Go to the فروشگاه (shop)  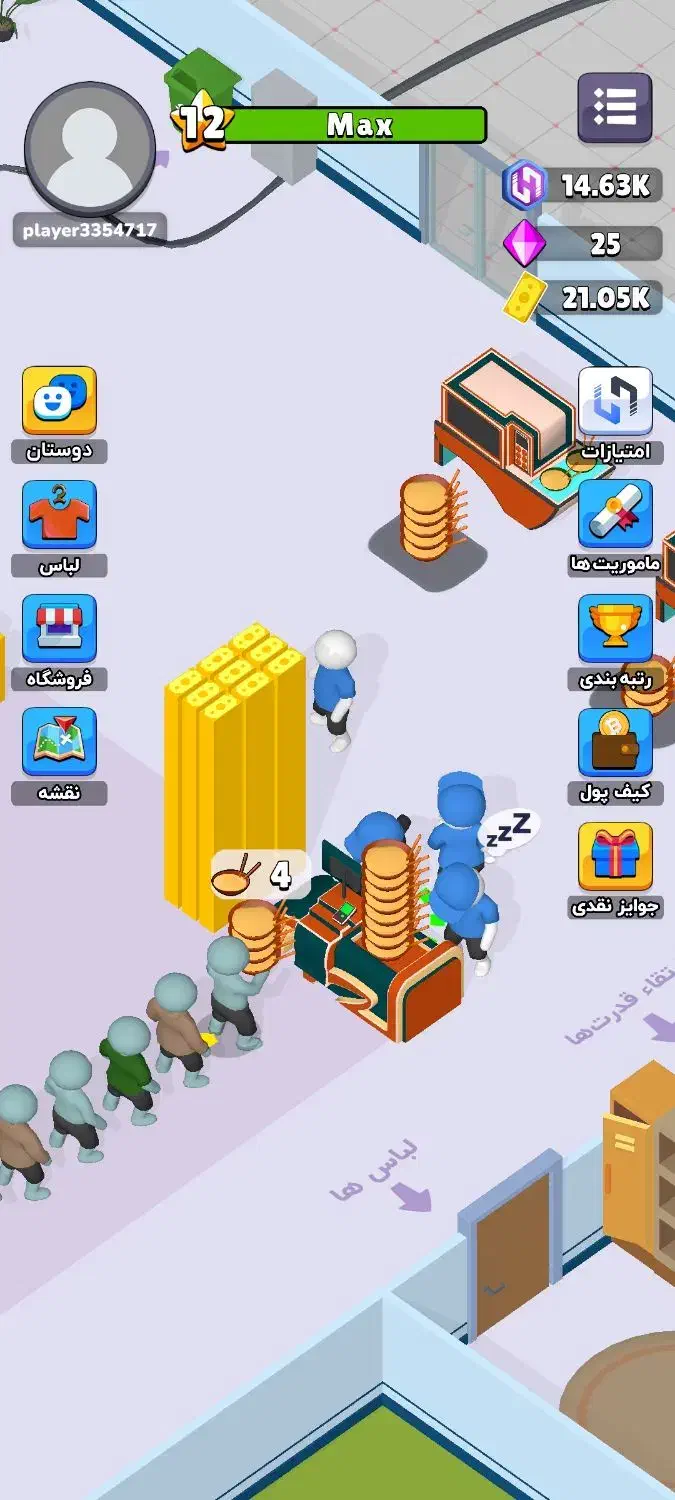pos(59,630)
